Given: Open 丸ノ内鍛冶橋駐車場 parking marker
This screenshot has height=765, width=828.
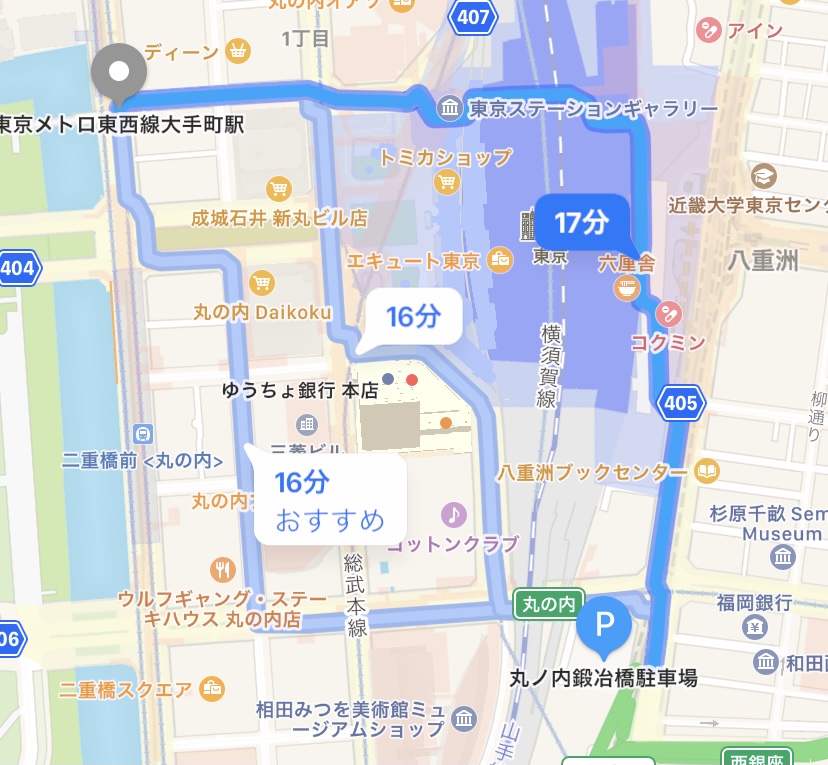Looking at the screenshot, I should coord(603,625).
